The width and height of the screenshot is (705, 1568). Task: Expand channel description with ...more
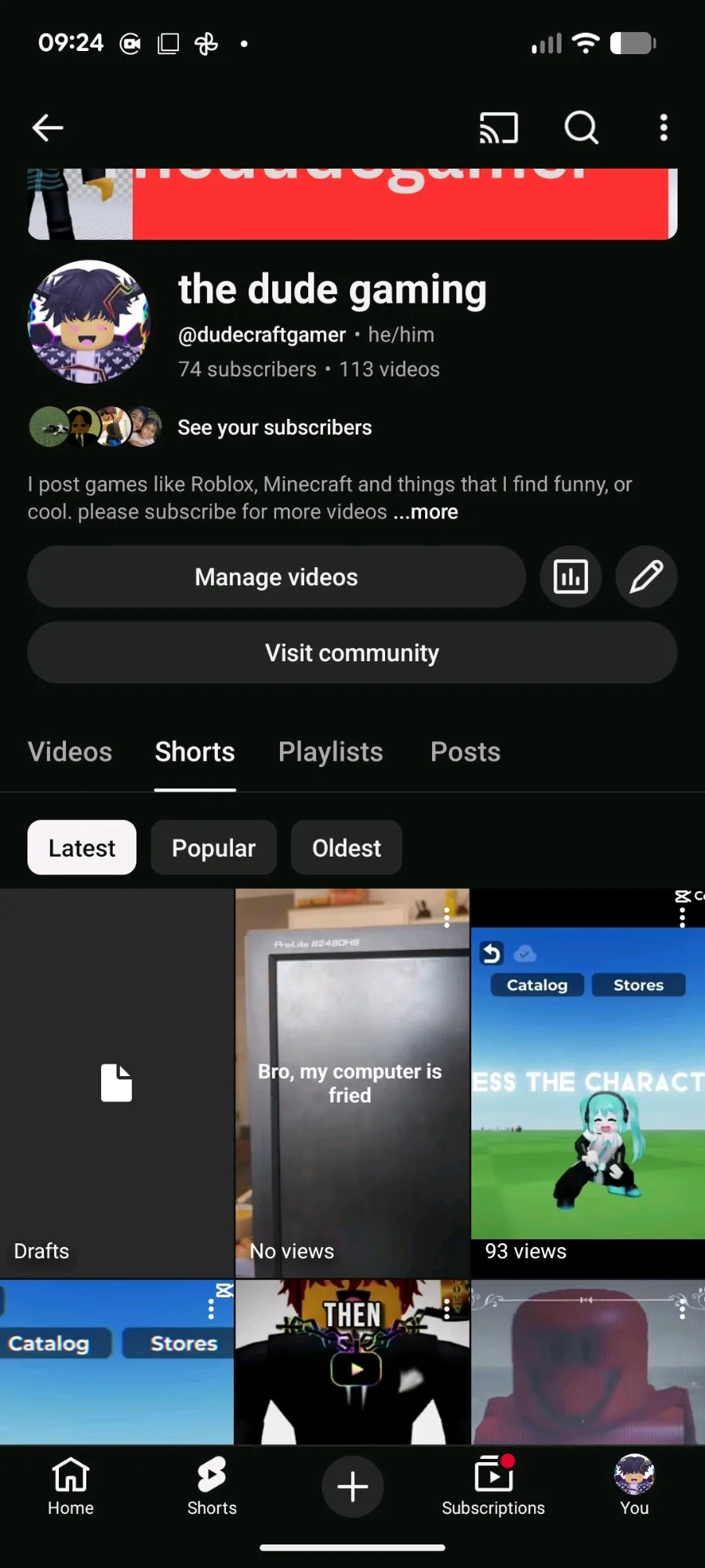426,512
